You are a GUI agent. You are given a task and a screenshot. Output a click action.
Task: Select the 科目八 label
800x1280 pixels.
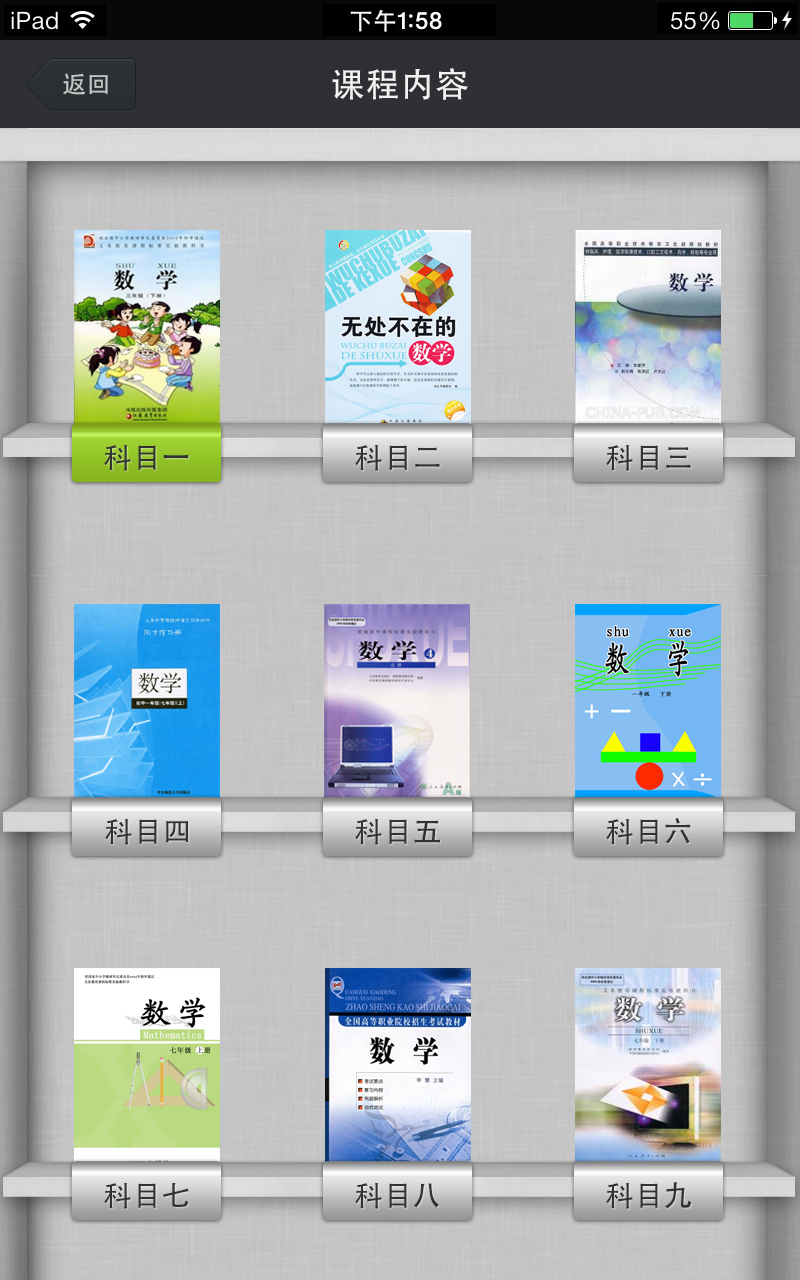[397, 1195]
